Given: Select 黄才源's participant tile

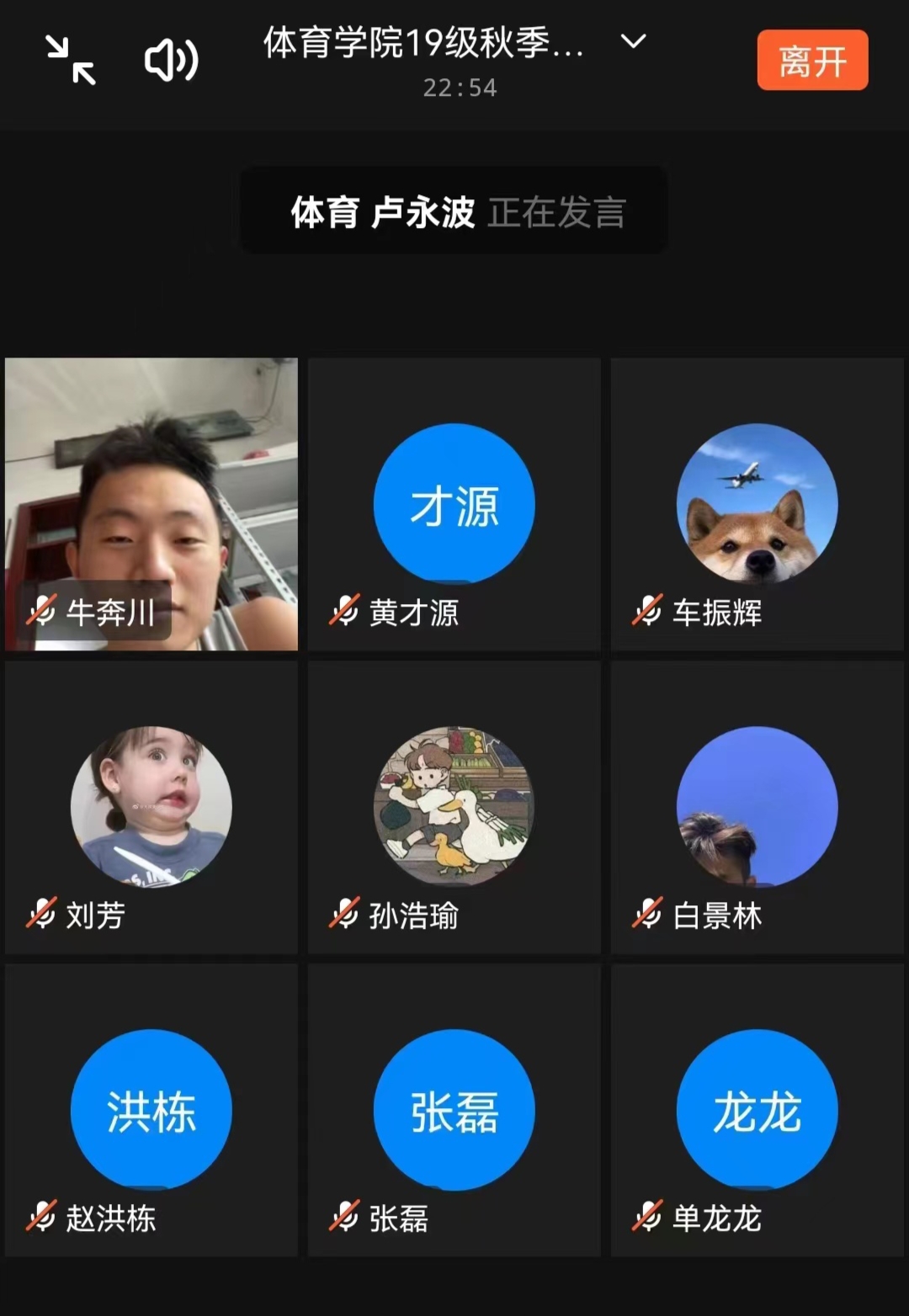Looking at the screenshot, I should click(x=454, y=504).
